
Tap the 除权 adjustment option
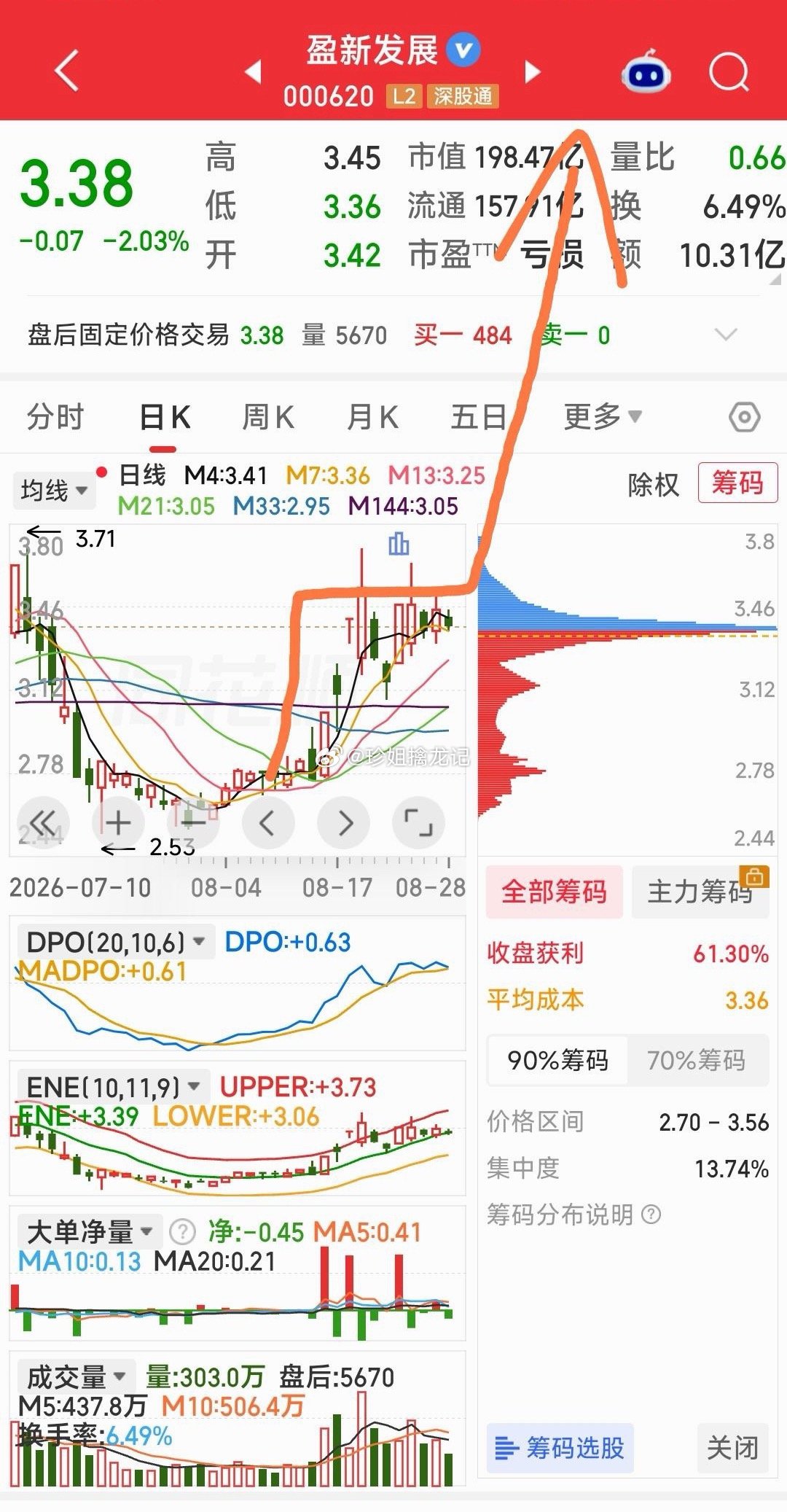(654, 484)
